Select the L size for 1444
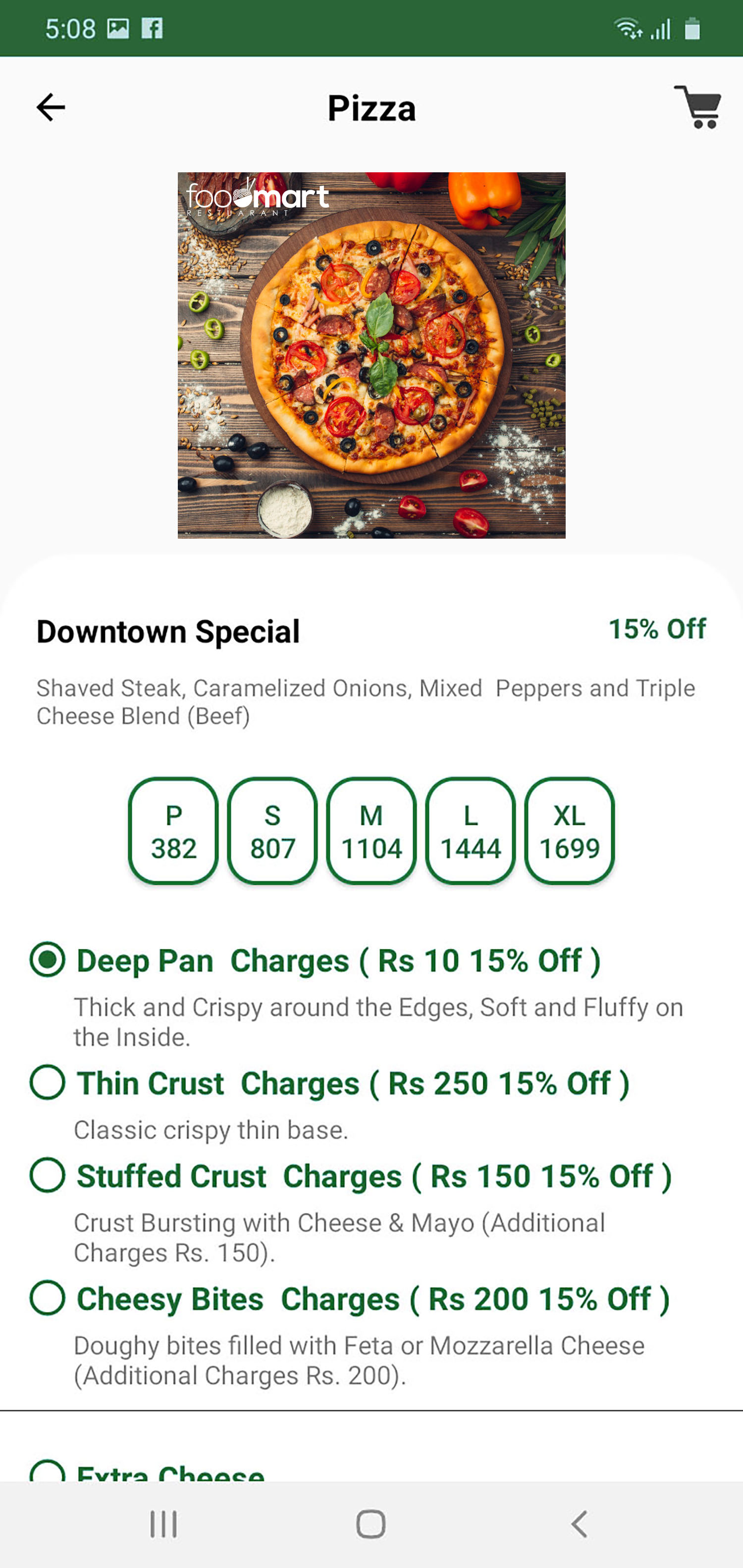This screenshot has width=743, height=1568. tap(470, 830)
